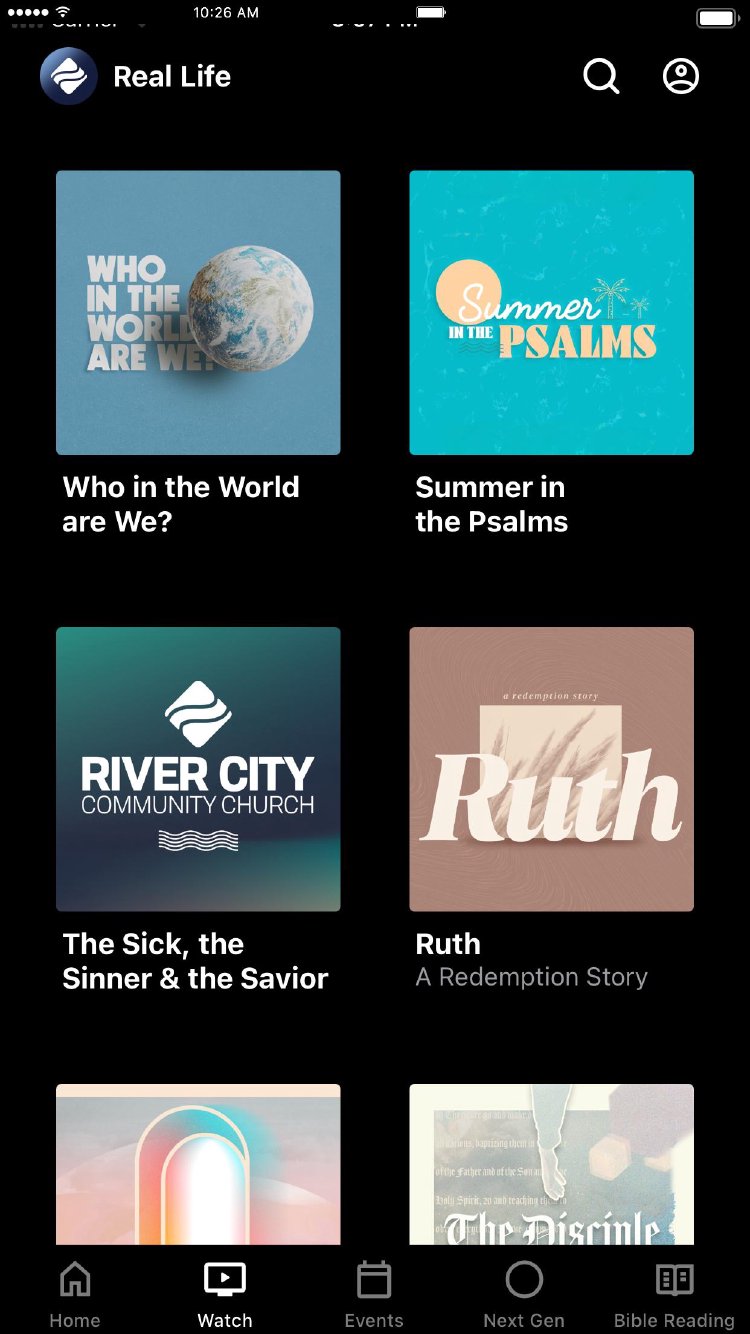Open the Summer in the Psalms series
750x1334 pixels.
[x=551, y=313]
